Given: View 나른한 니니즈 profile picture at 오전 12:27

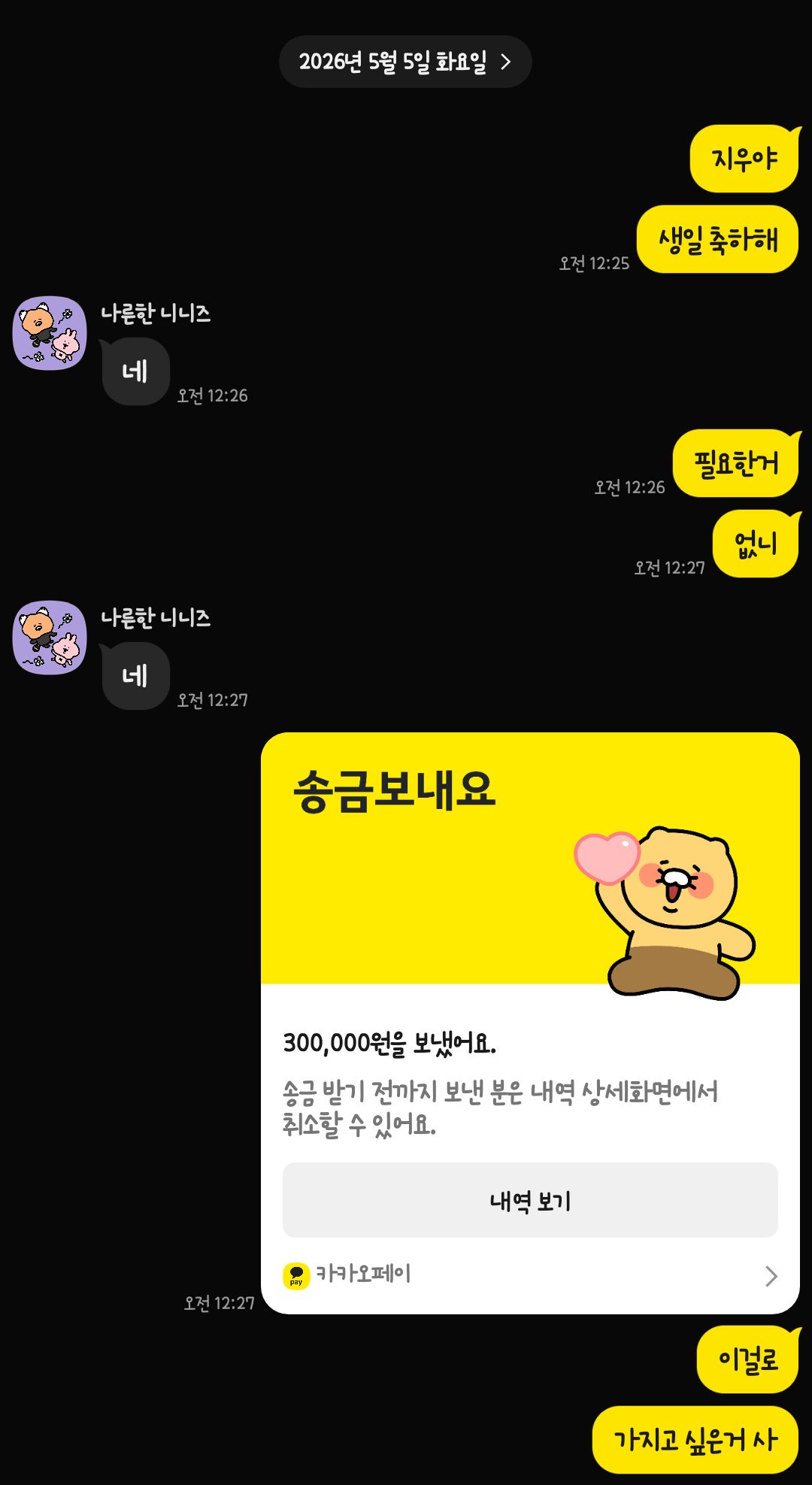Looking at the screenshot, I should tap(50, 638).
